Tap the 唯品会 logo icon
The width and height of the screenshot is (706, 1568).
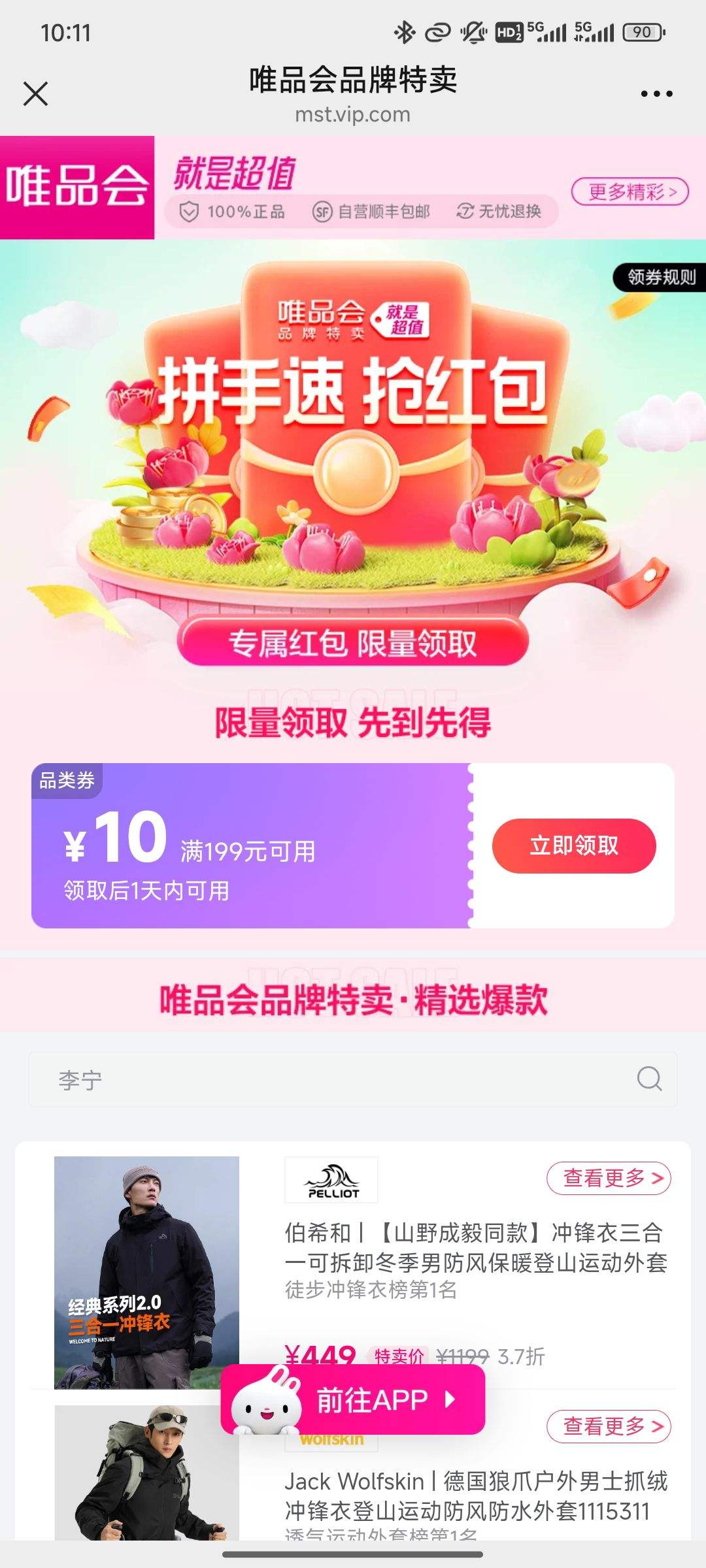77,186
